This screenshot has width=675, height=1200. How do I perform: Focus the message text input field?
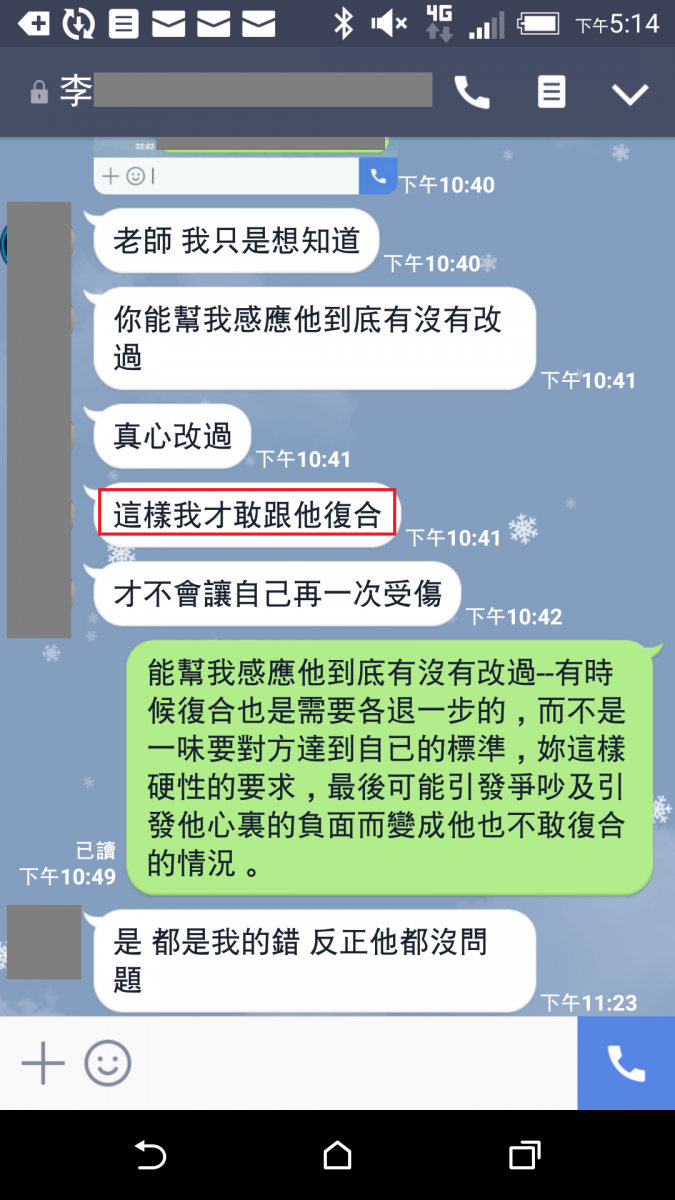click(350, 1063)
